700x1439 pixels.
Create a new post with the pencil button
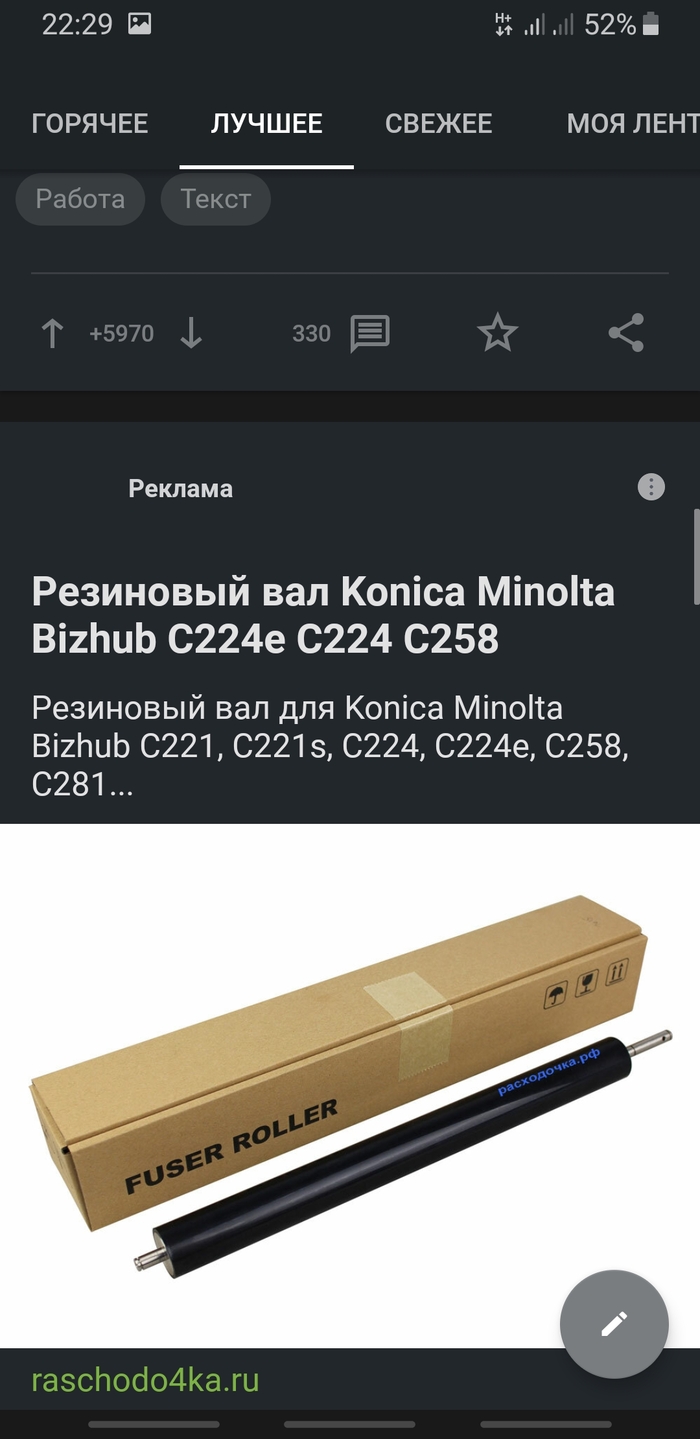pos(613,1324)
